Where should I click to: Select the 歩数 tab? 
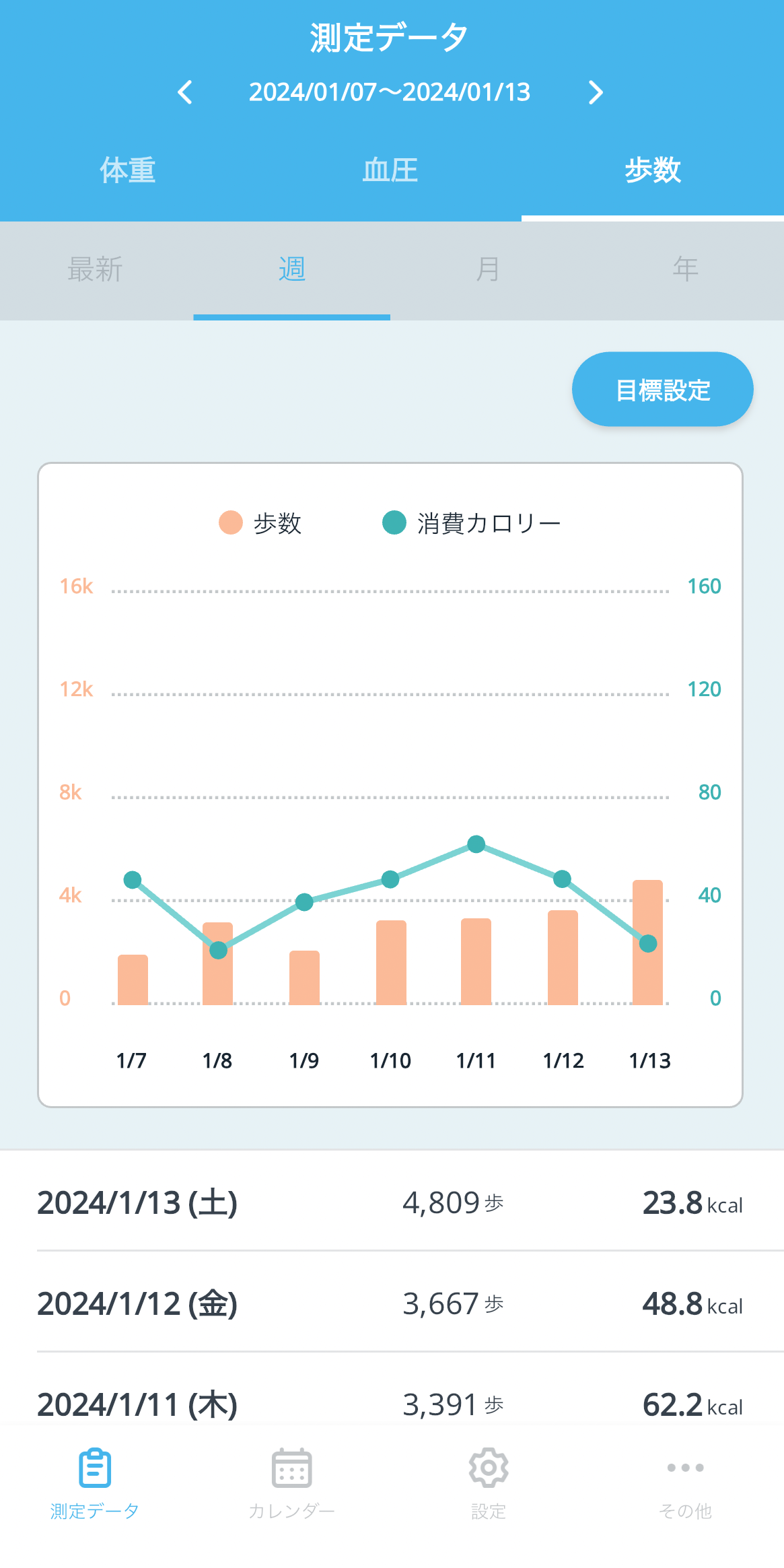[x=652, y=170]
